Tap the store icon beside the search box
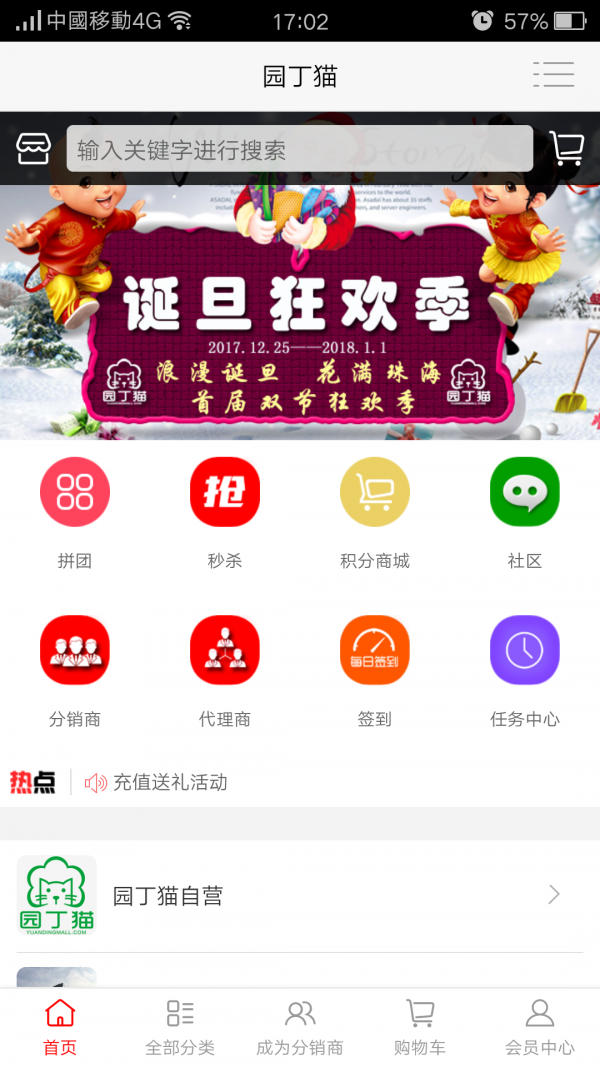Viewport: 600px width, 1067px height. point(33,148)
